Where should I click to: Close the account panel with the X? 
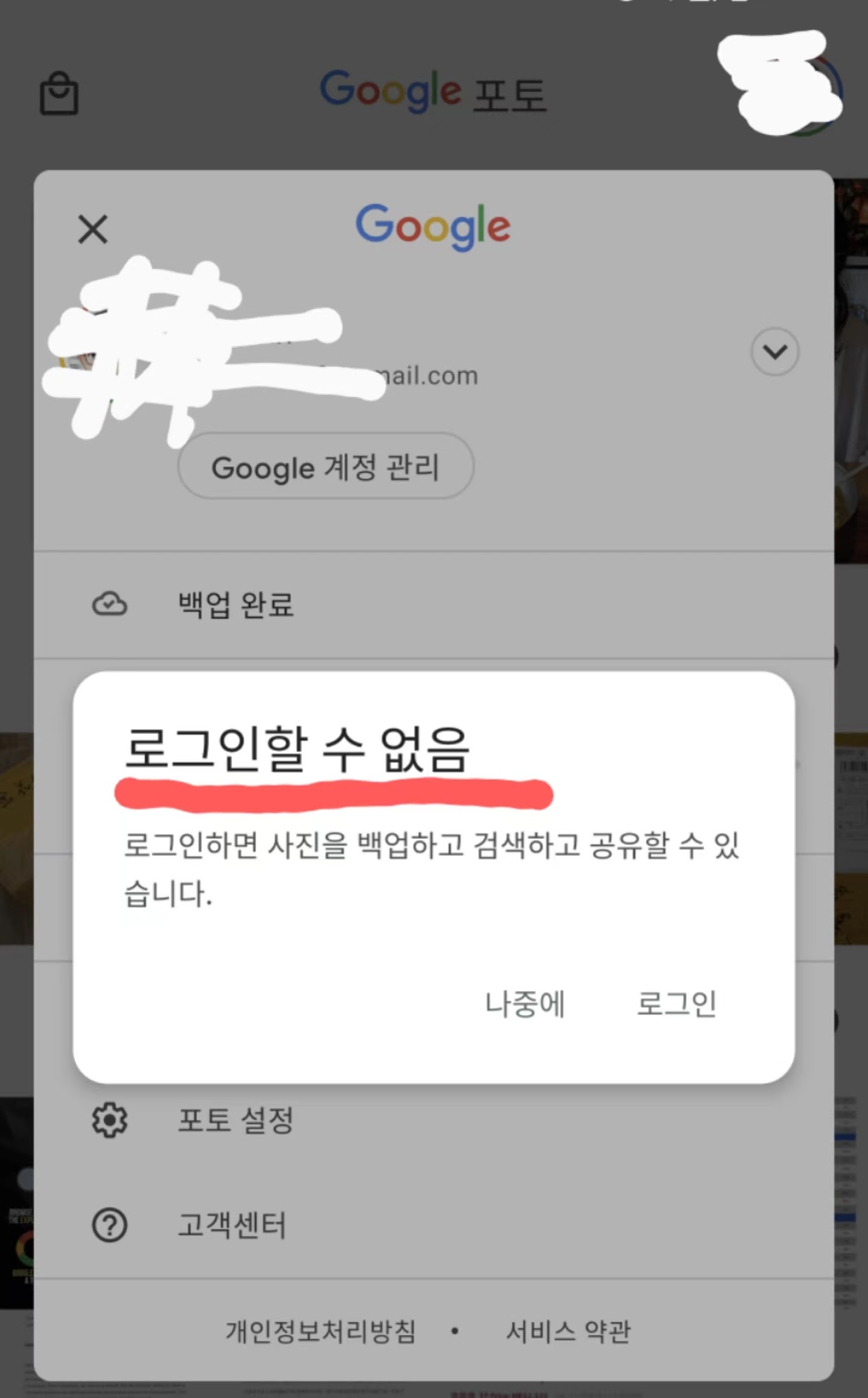[93, 229]
